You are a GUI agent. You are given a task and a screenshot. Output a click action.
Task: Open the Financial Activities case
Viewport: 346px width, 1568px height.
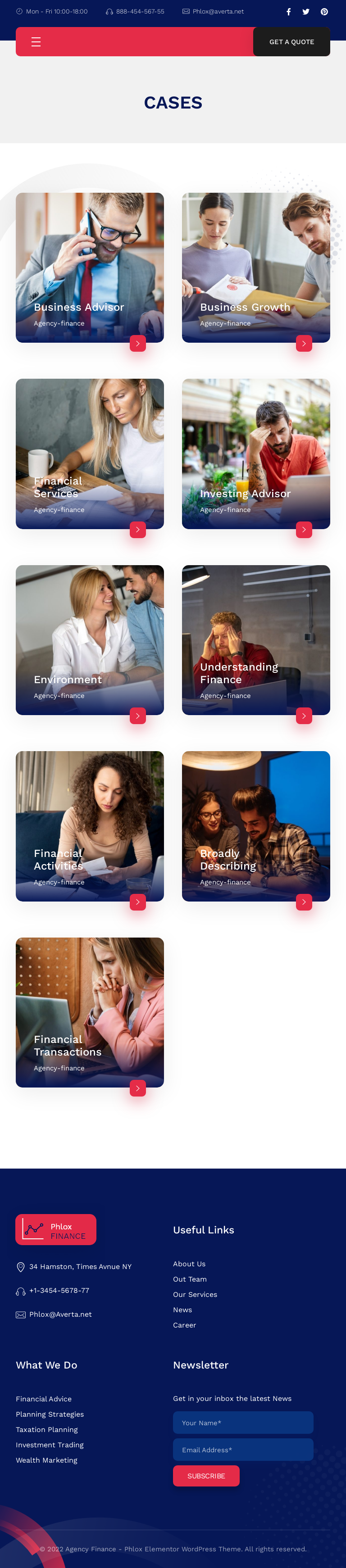pos(90,826)
